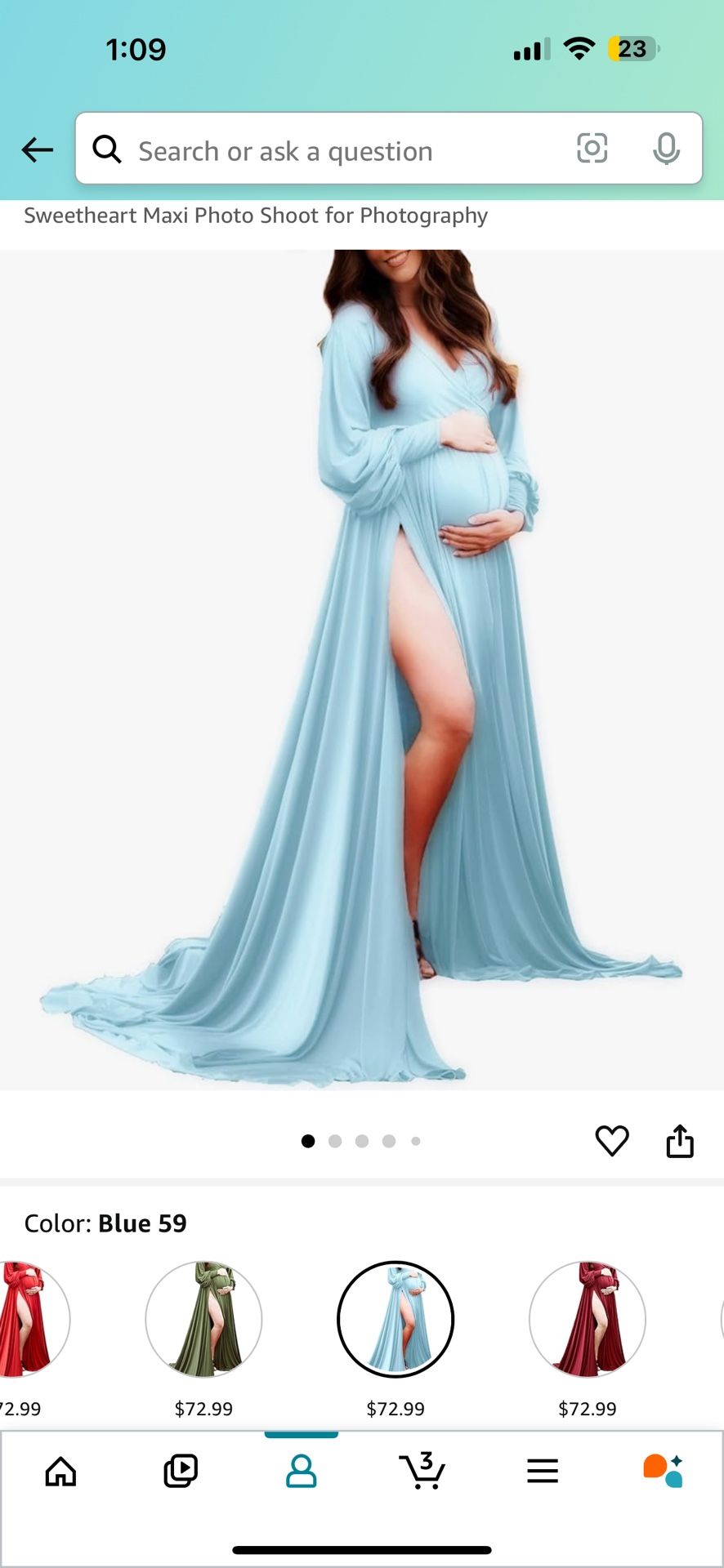Open the video inspire tab
724x1568 pixels.
[181, 1472]
